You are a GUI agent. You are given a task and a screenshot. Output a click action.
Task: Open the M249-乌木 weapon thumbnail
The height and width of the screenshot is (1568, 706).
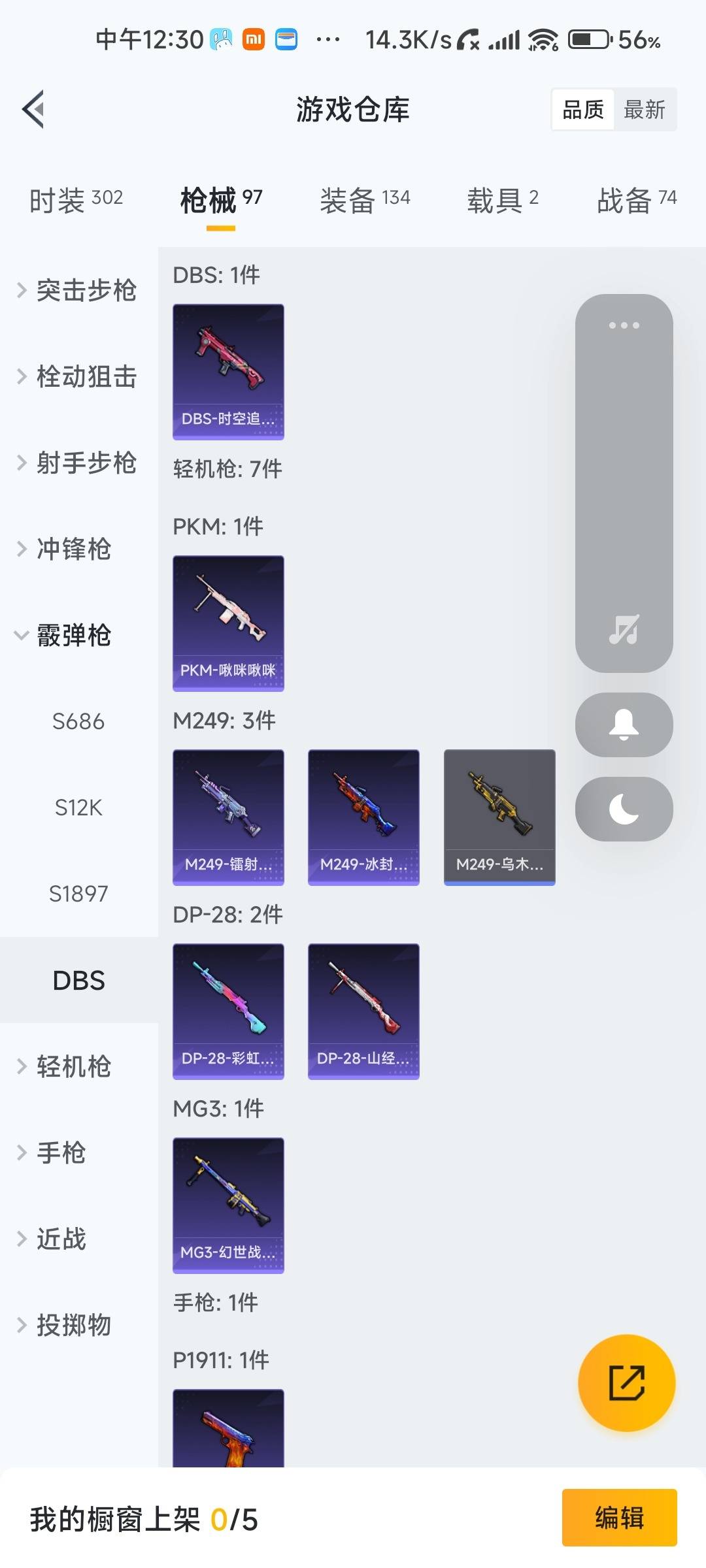(499, 817)
